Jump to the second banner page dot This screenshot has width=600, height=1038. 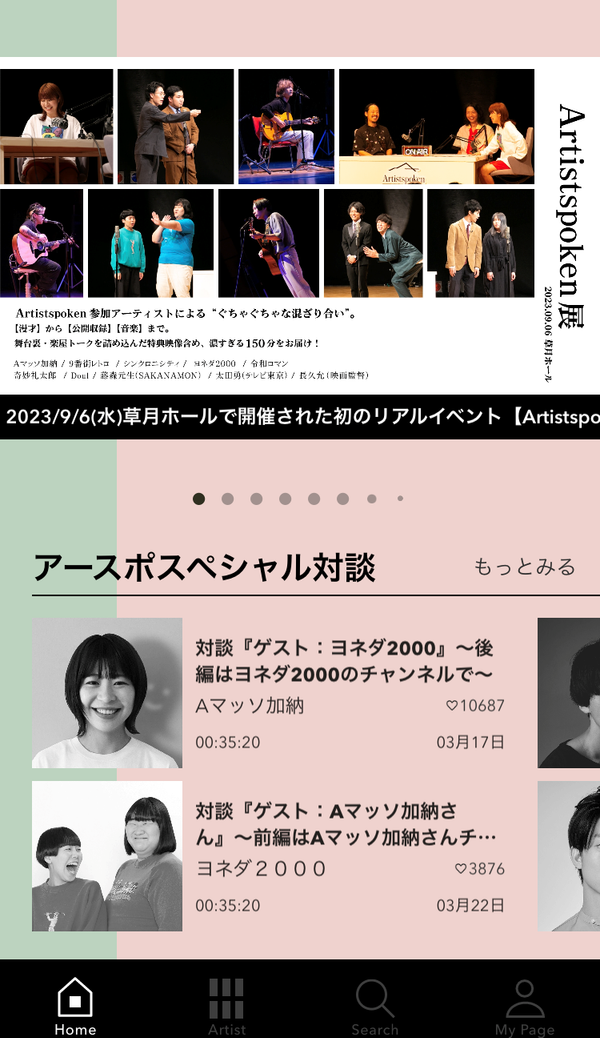tap(227, 498)
